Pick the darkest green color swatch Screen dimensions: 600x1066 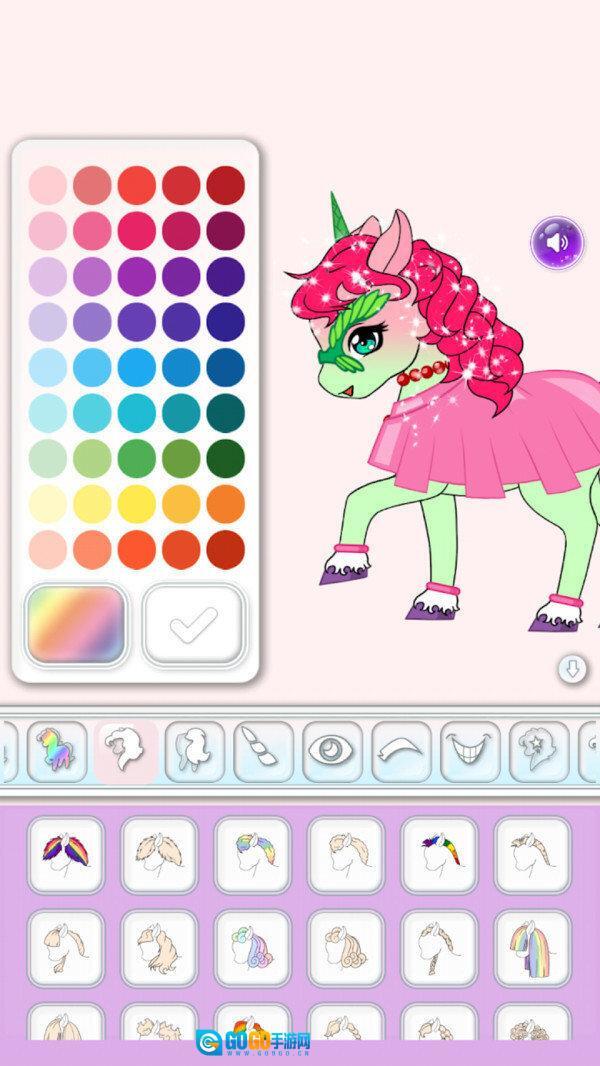[226, 457]
